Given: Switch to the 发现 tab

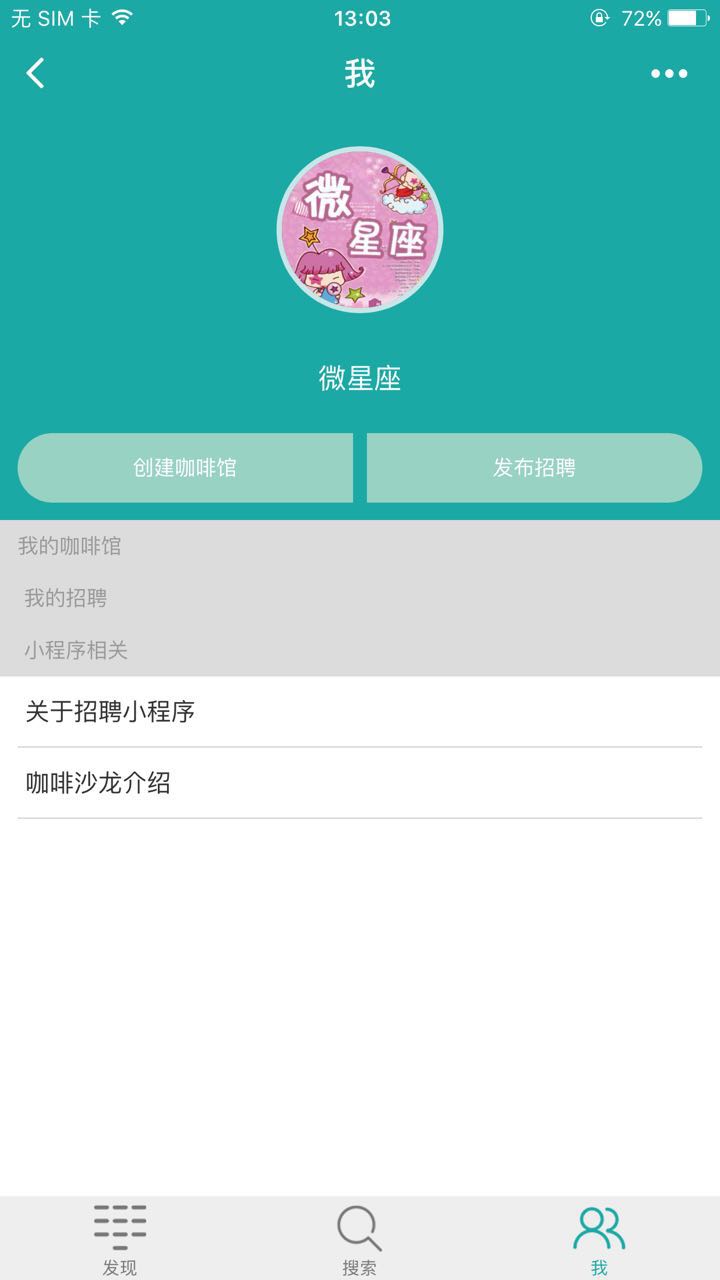Looking at the screenshot, I should 120,1238.
